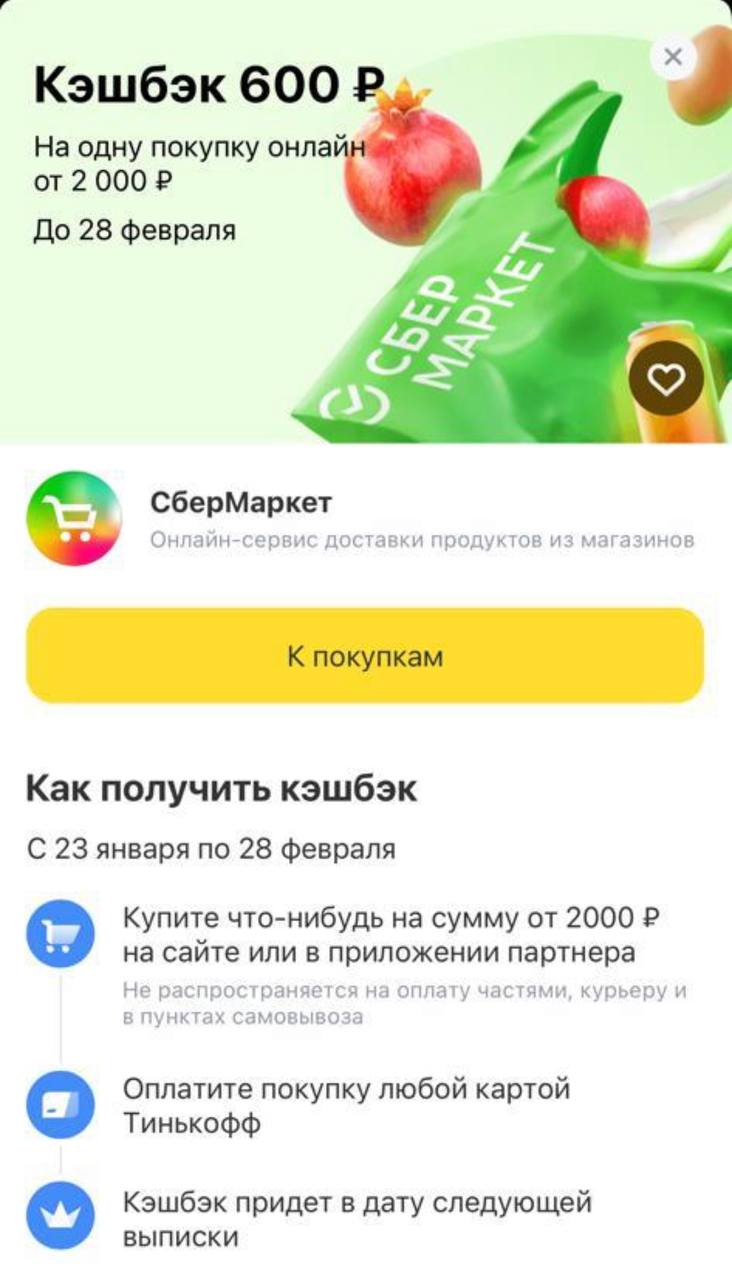Close the cashback offer sheet
The width and height of the screenshot is (732, 1280).
673,57
